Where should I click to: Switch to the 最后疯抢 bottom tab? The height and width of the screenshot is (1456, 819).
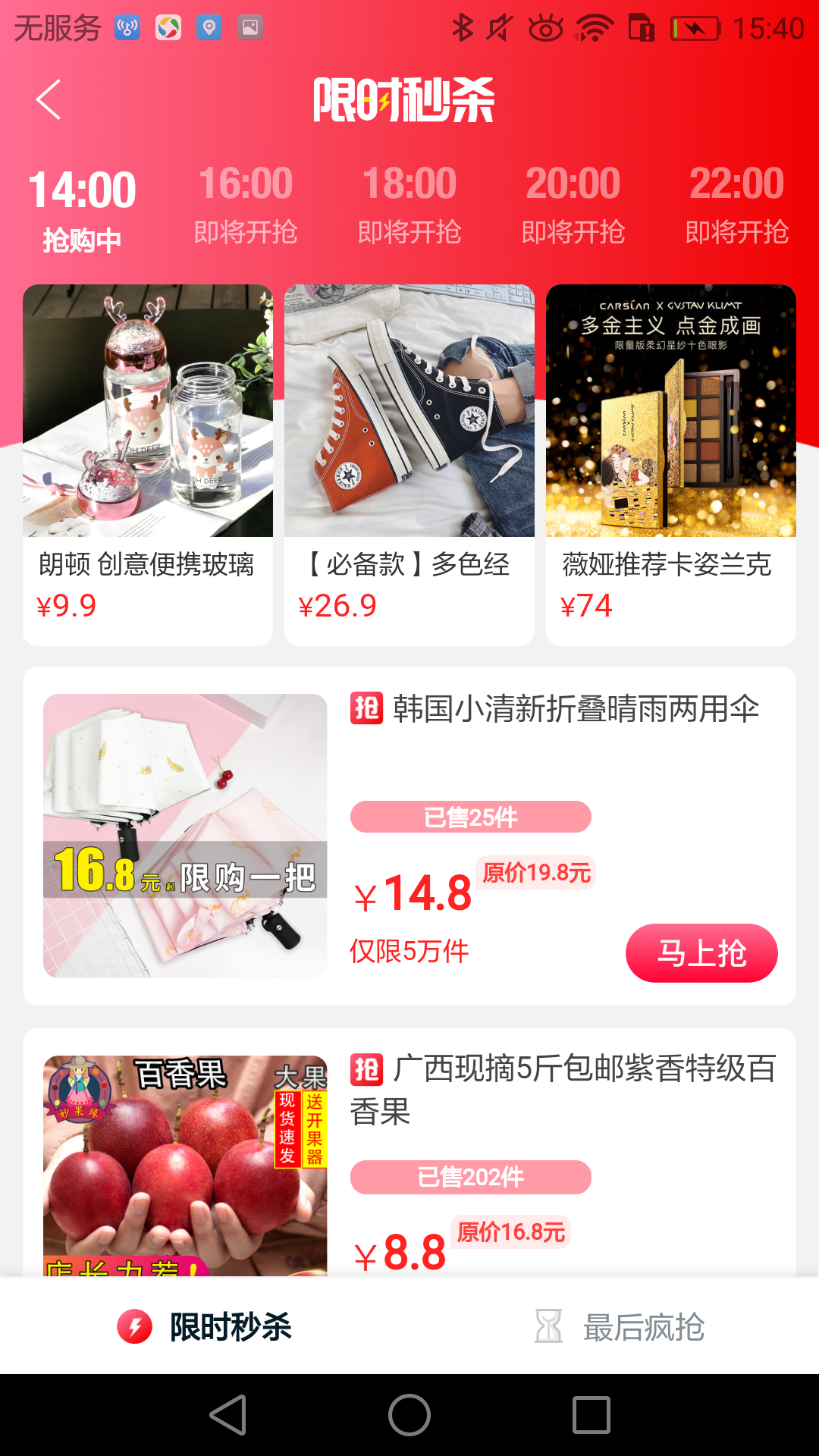click(618, 1327)
